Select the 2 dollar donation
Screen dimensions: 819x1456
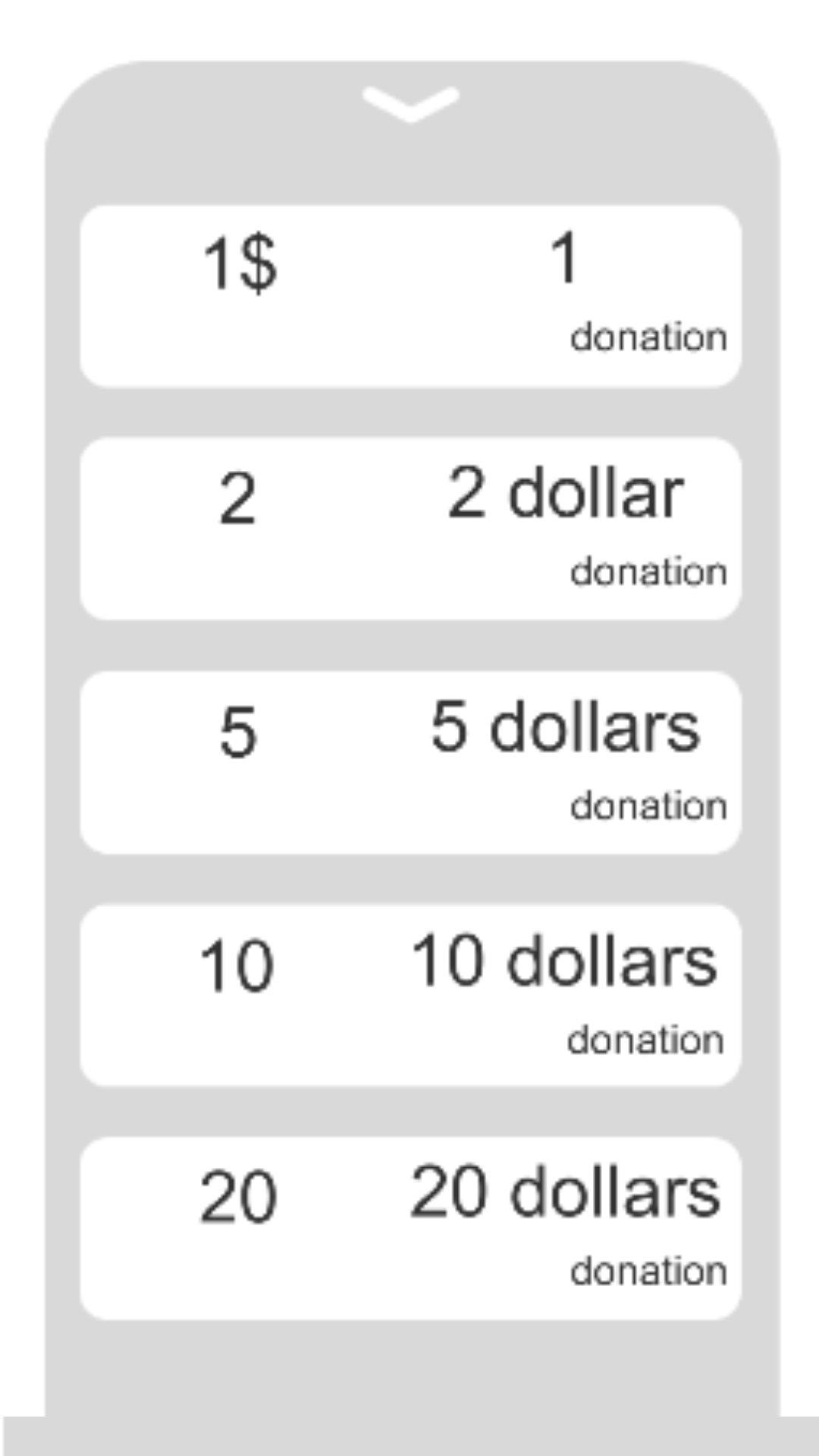click(410, 529)
